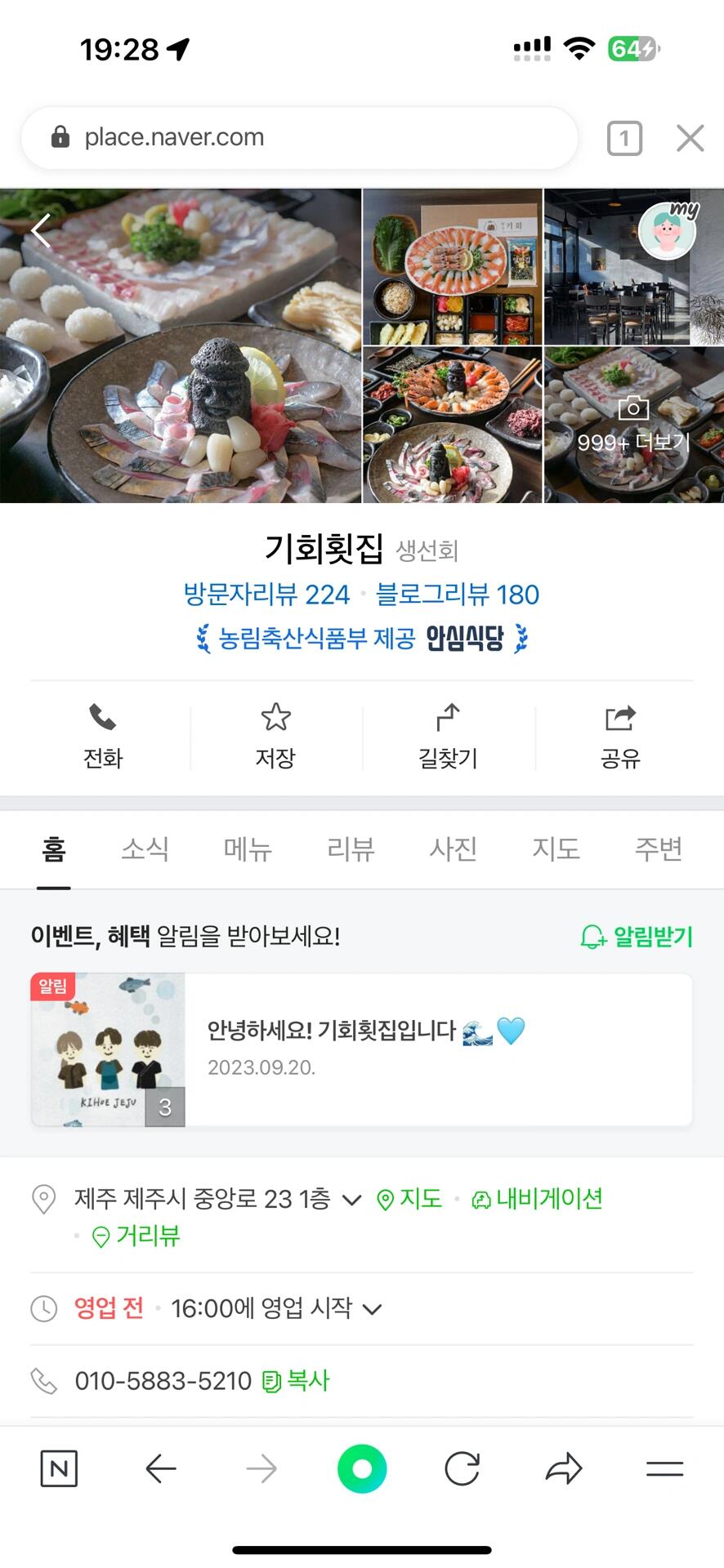
Task: Go back using the photo header arrow
Action: click(41, 231)
